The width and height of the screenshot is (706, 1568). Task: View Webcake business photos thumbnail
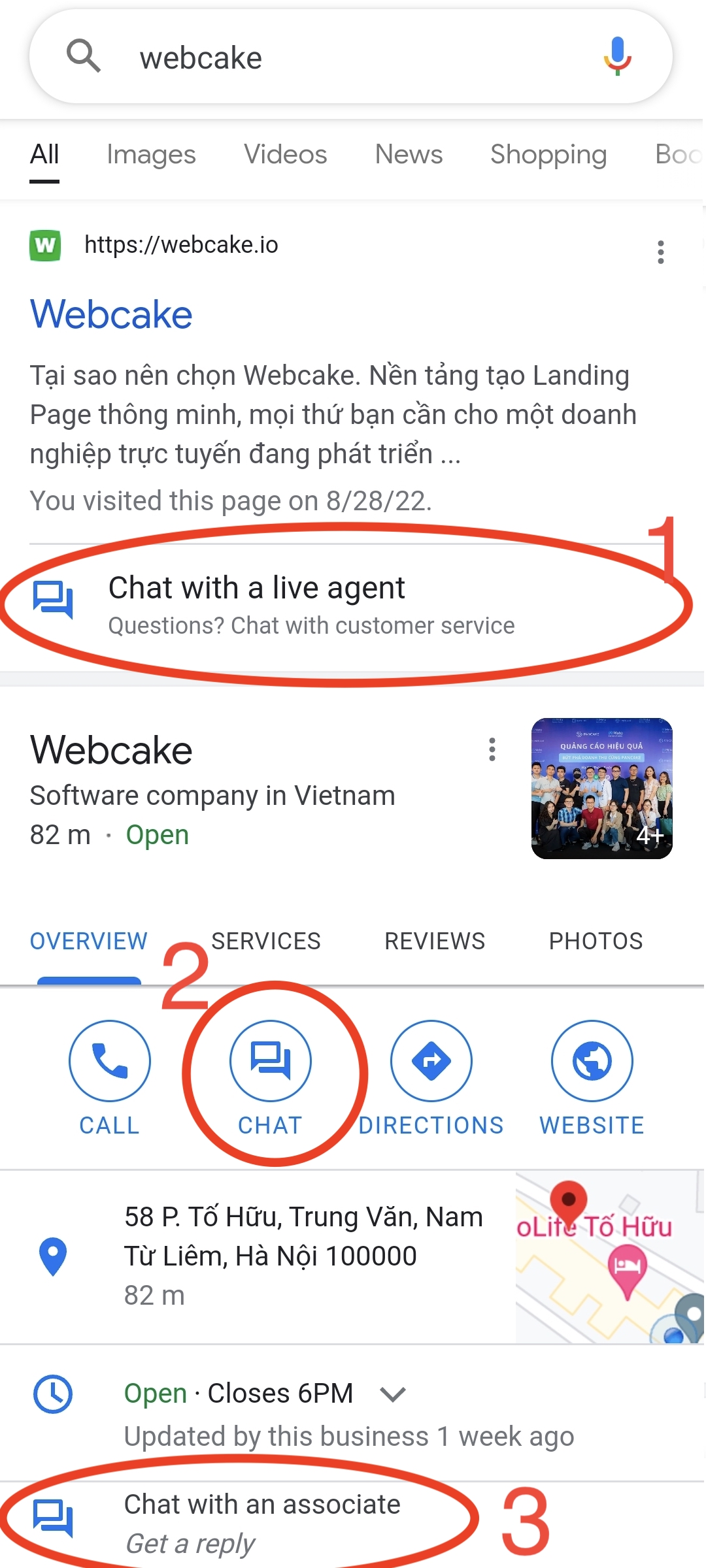tap(601, 788)
